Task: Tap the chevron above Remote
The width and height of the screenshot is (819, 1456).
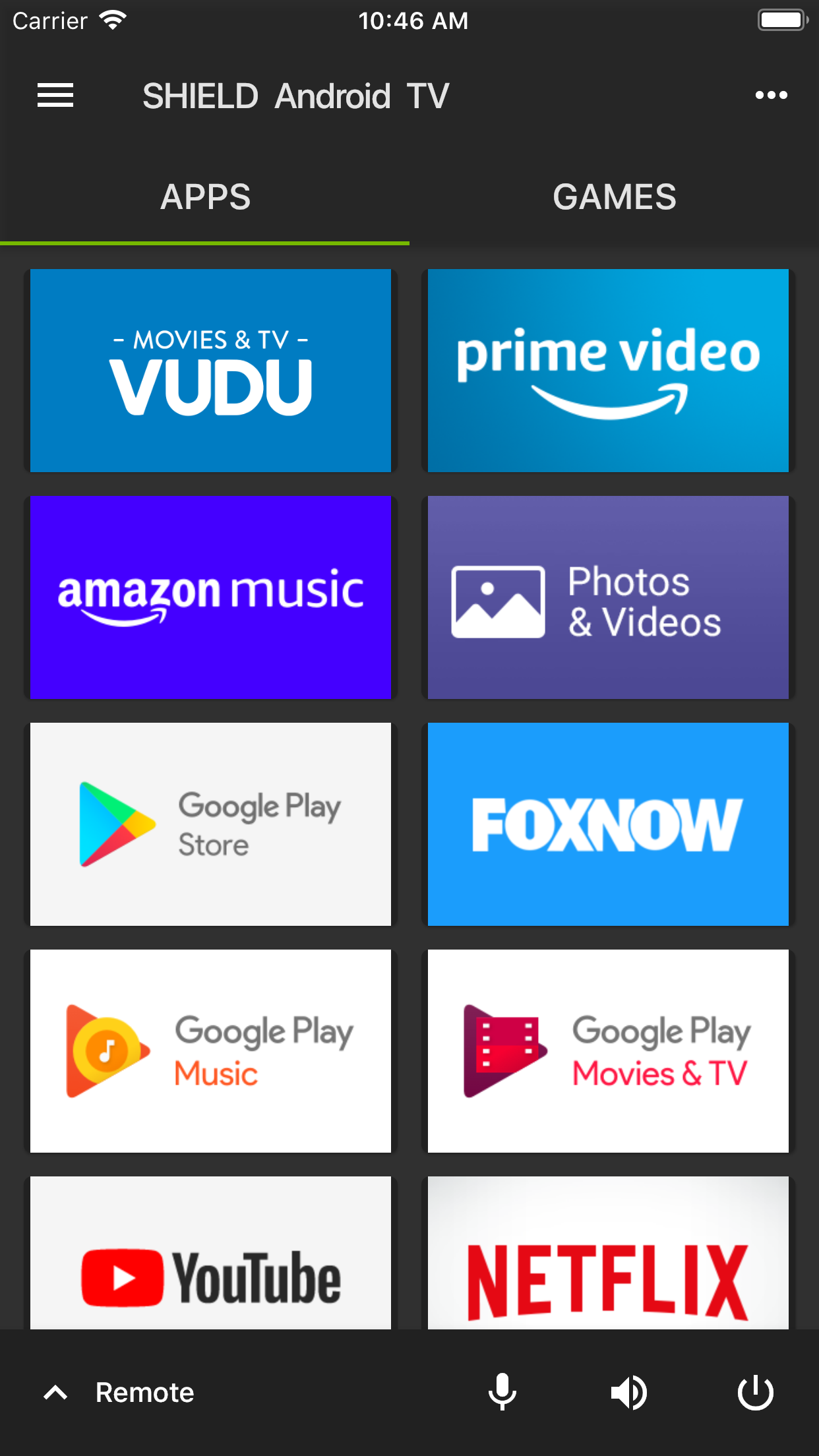Action: point(55,1393)
